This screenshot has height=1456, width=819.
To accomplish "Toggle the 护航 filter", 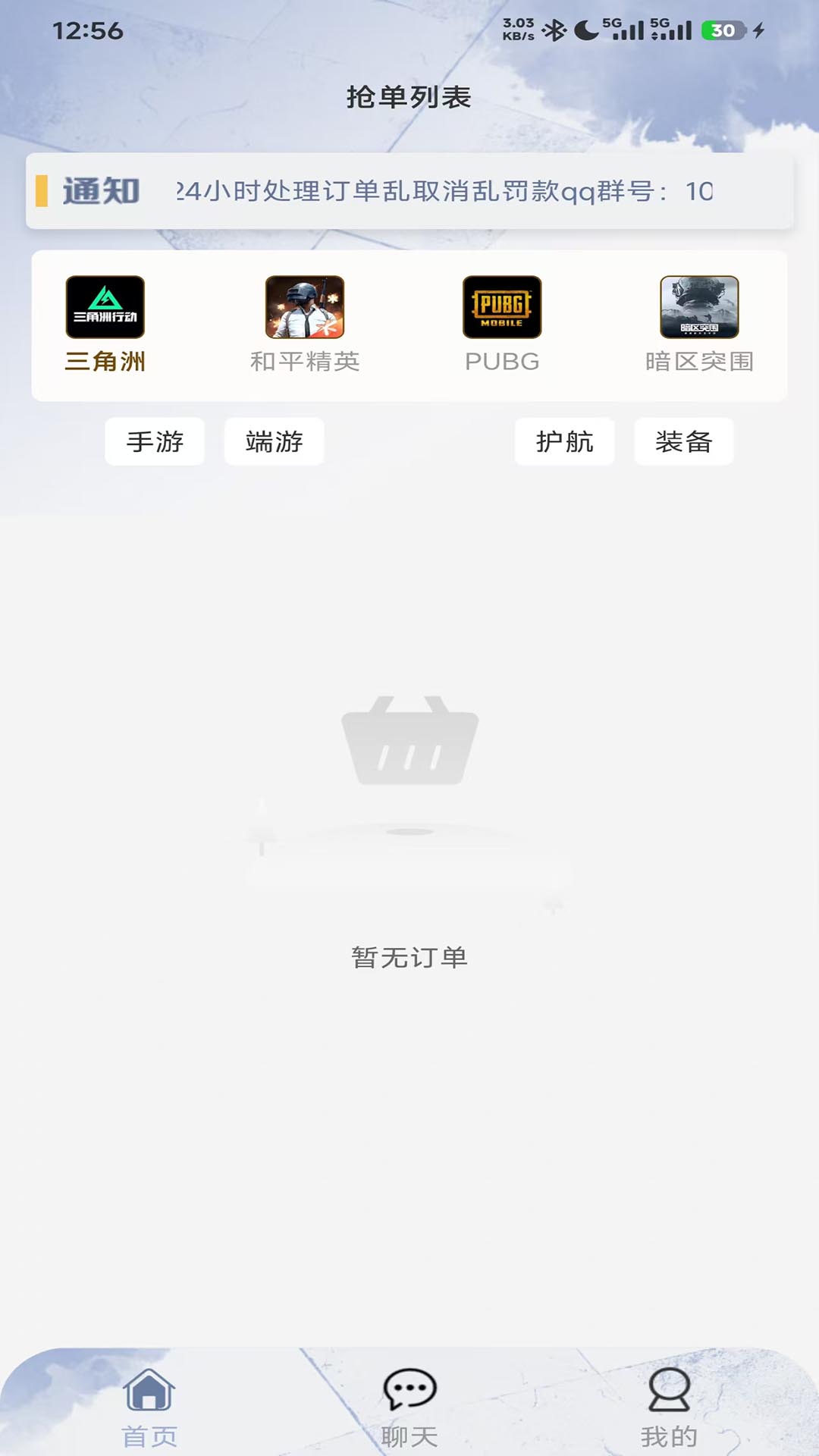I will [565, 441].
